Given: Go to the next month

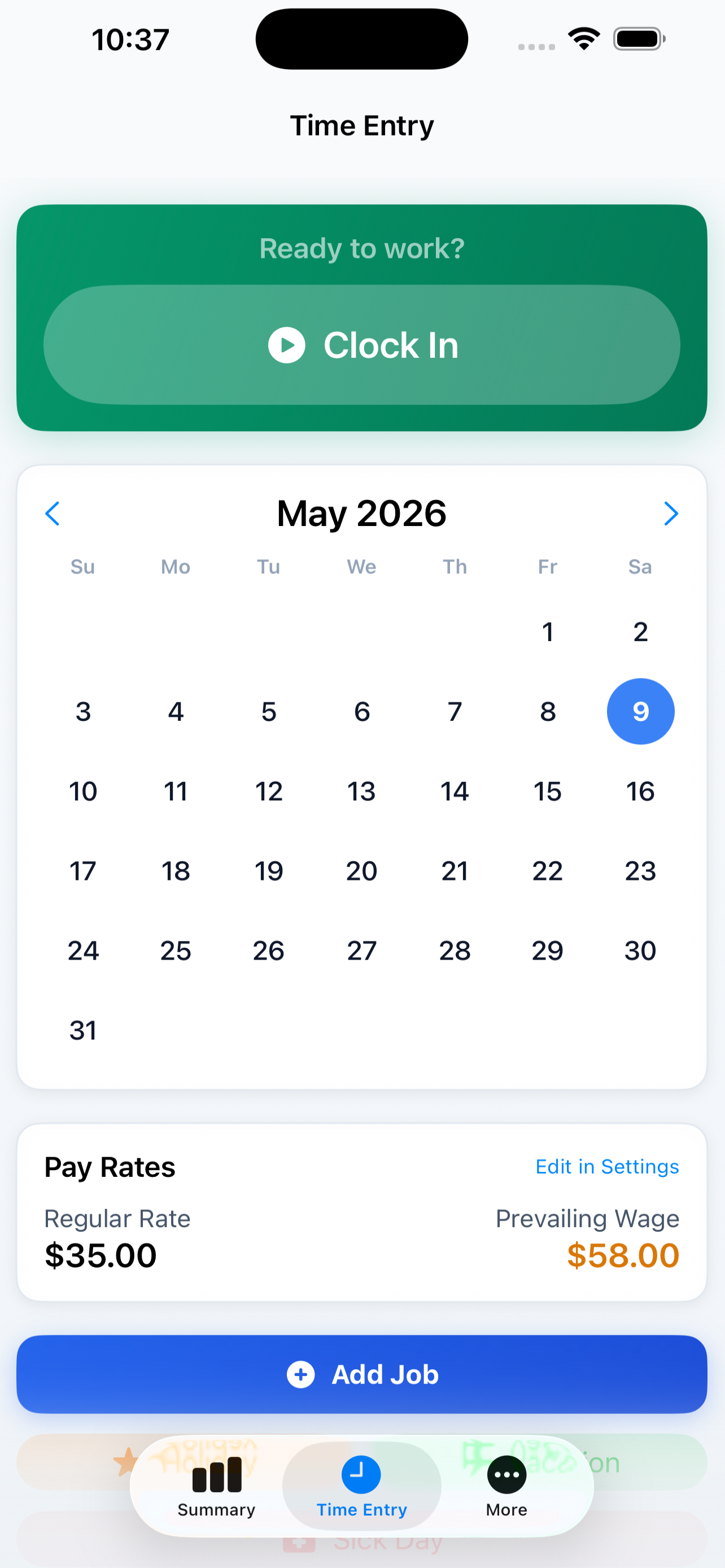Looking at the screenshot, I should point(671,514).
